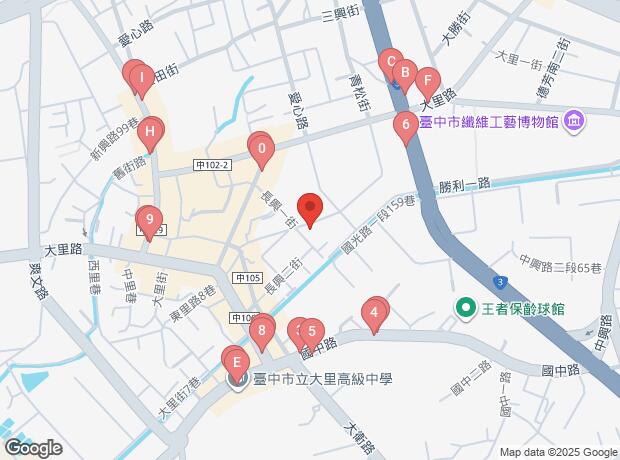Open the pin labeled E
The height and width of the screenshot is (460, 620).
pyautogui.click(x=237, y=363)
